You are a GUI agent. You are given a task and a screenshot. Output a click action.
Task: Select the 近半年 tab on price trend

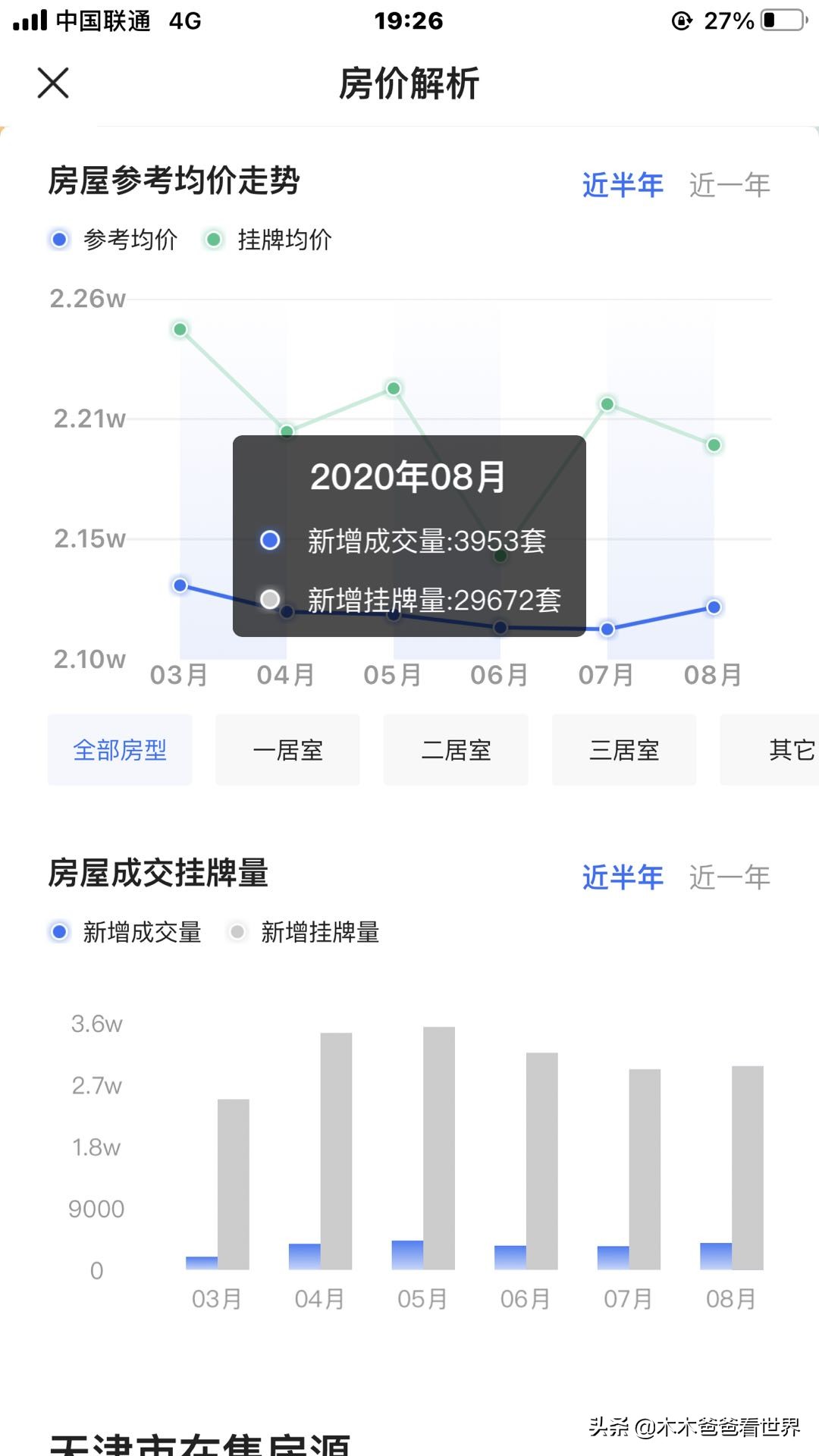click(x=623, y=183)
